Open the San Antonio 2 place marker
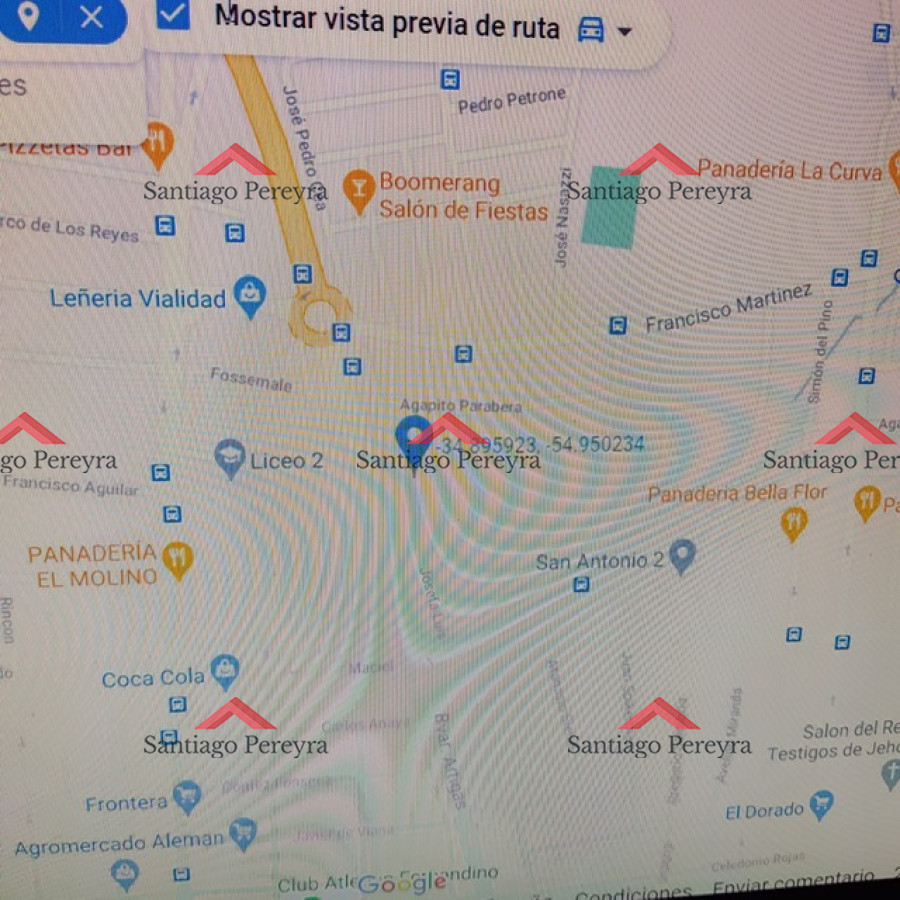The width and height of the screenshot is (900, 900). pyautogui.click(x=682, y=555)
